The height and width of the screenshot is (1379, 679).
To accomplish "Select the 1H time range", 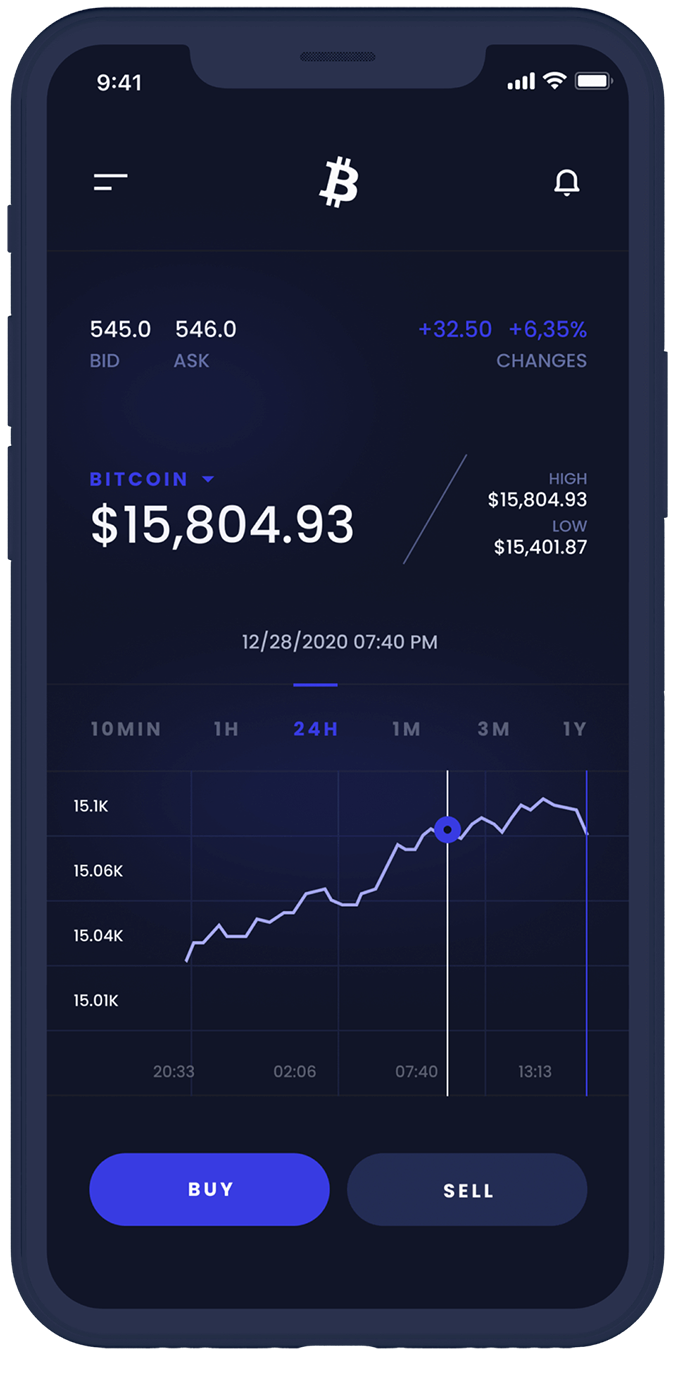I will pyautogui.click(x=227, y=729).
